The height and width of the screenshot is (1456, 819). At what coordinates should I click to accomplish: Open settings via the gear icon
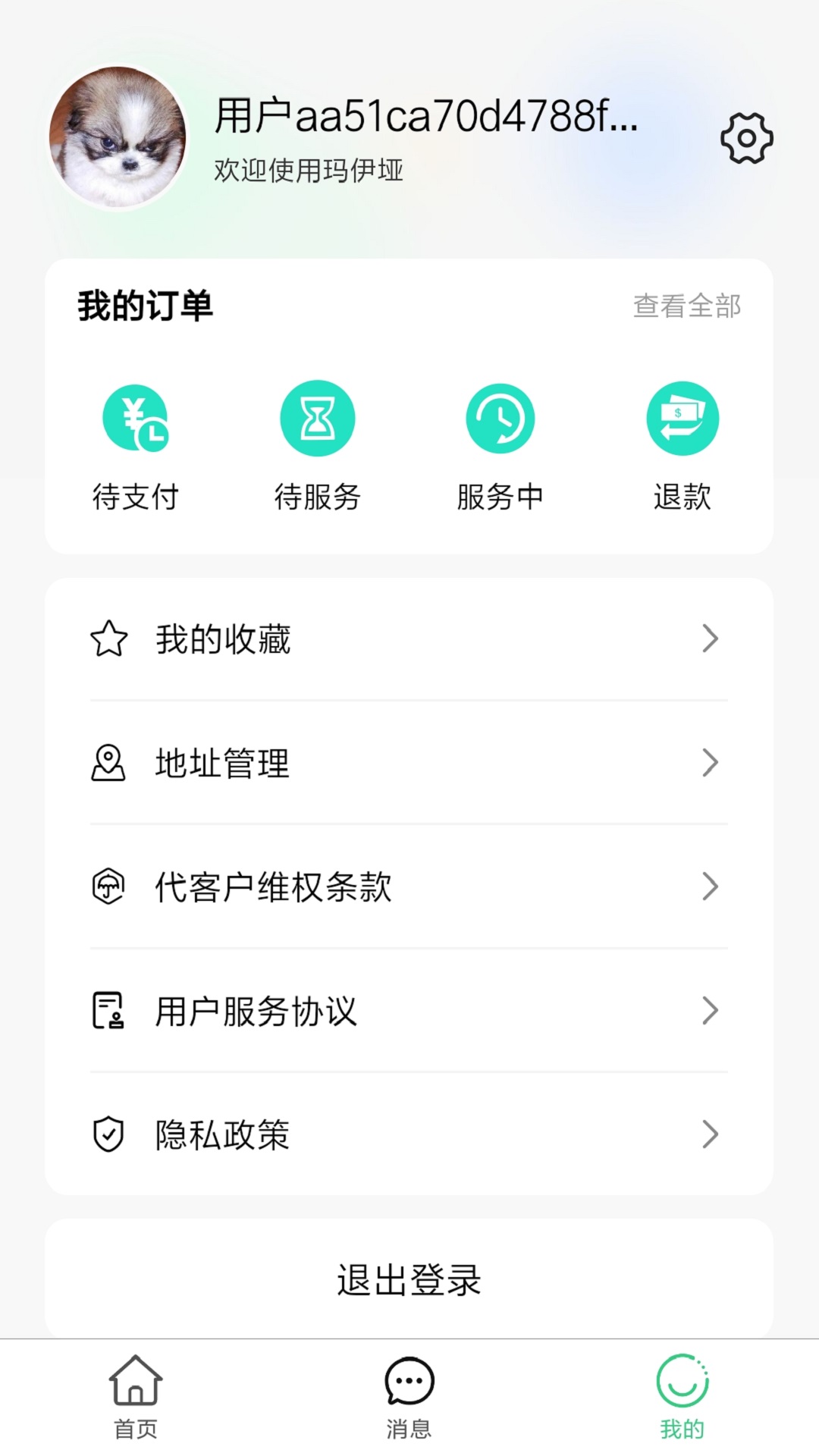click(746, 138)
